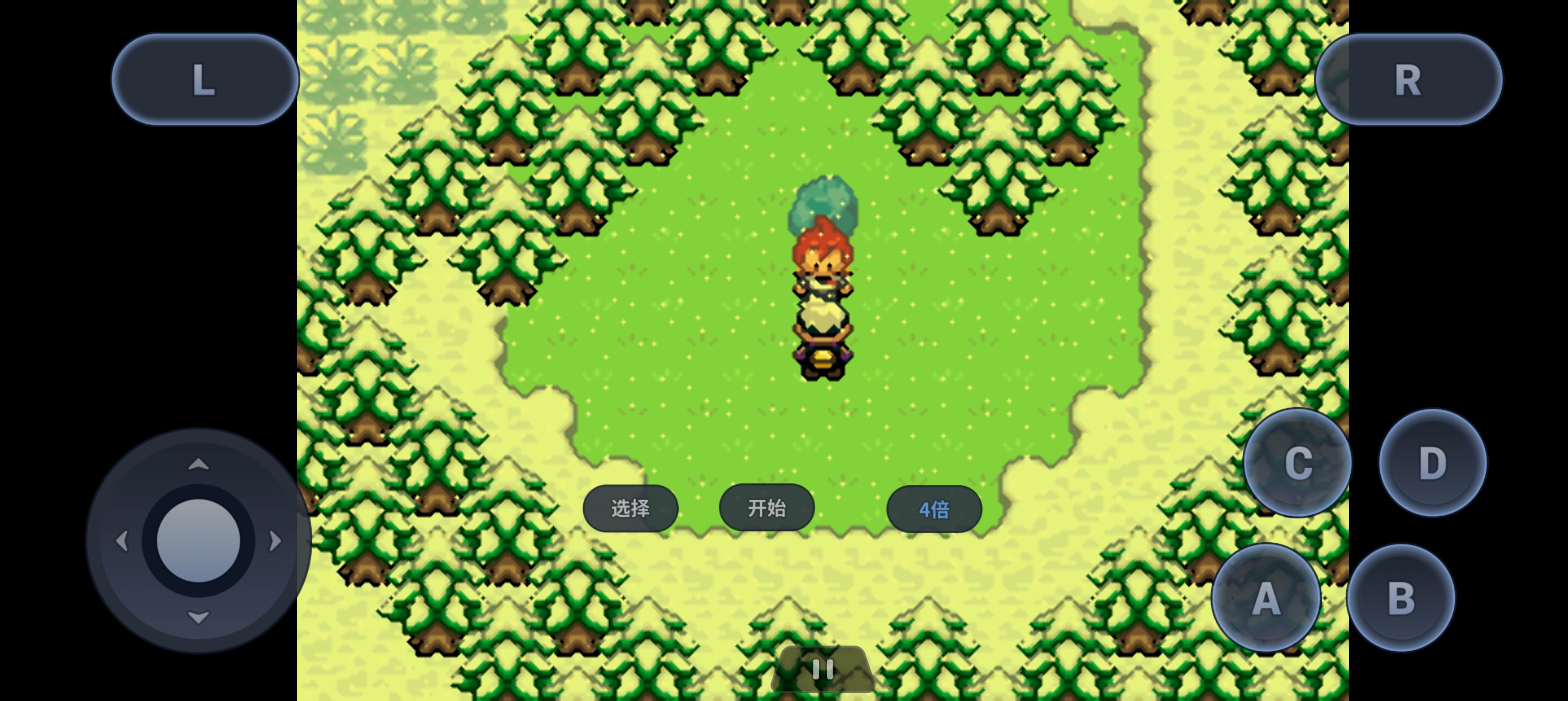The image size is (1568, 701).
Task: Pause the emulator with the pause tab
Action: (823, 669)
